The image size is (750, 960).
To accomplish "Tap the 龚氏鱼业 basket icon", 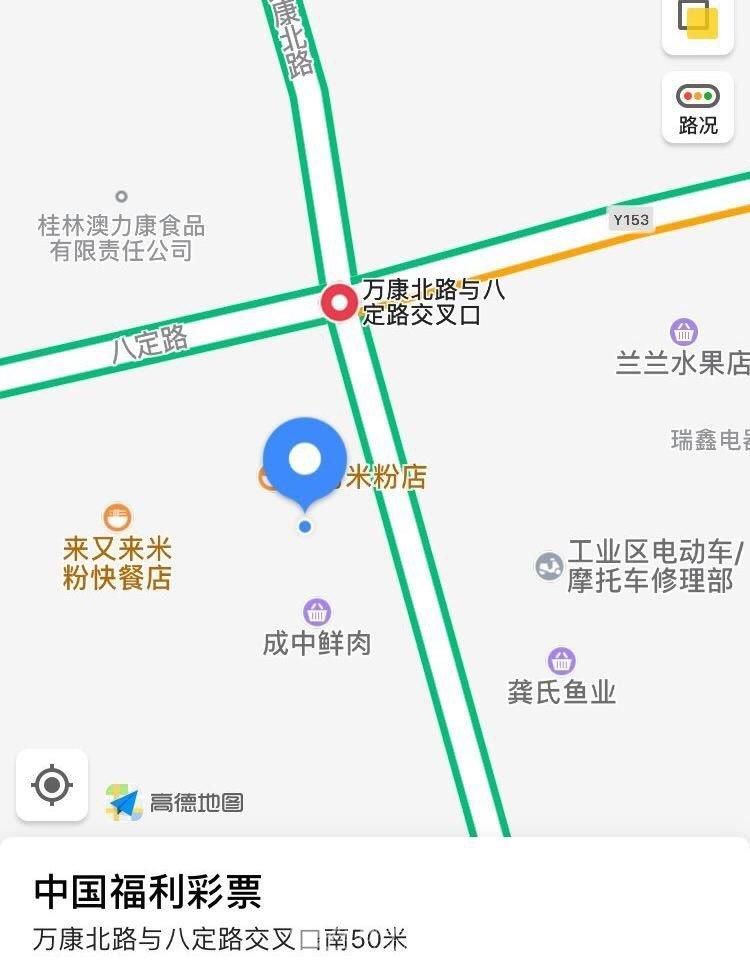I will [x=562, y=660].
